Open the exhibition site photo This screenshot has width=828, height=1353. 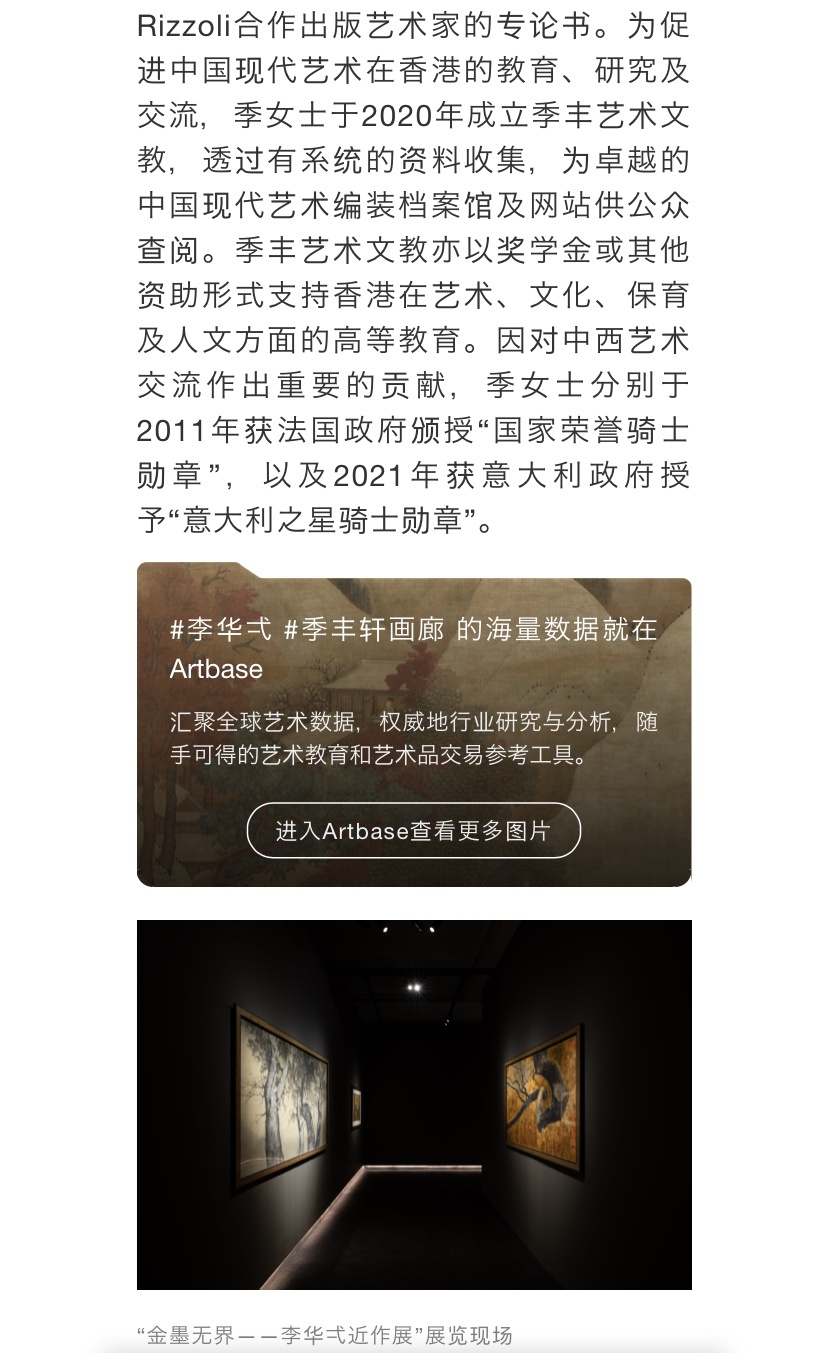point(414,1104)
